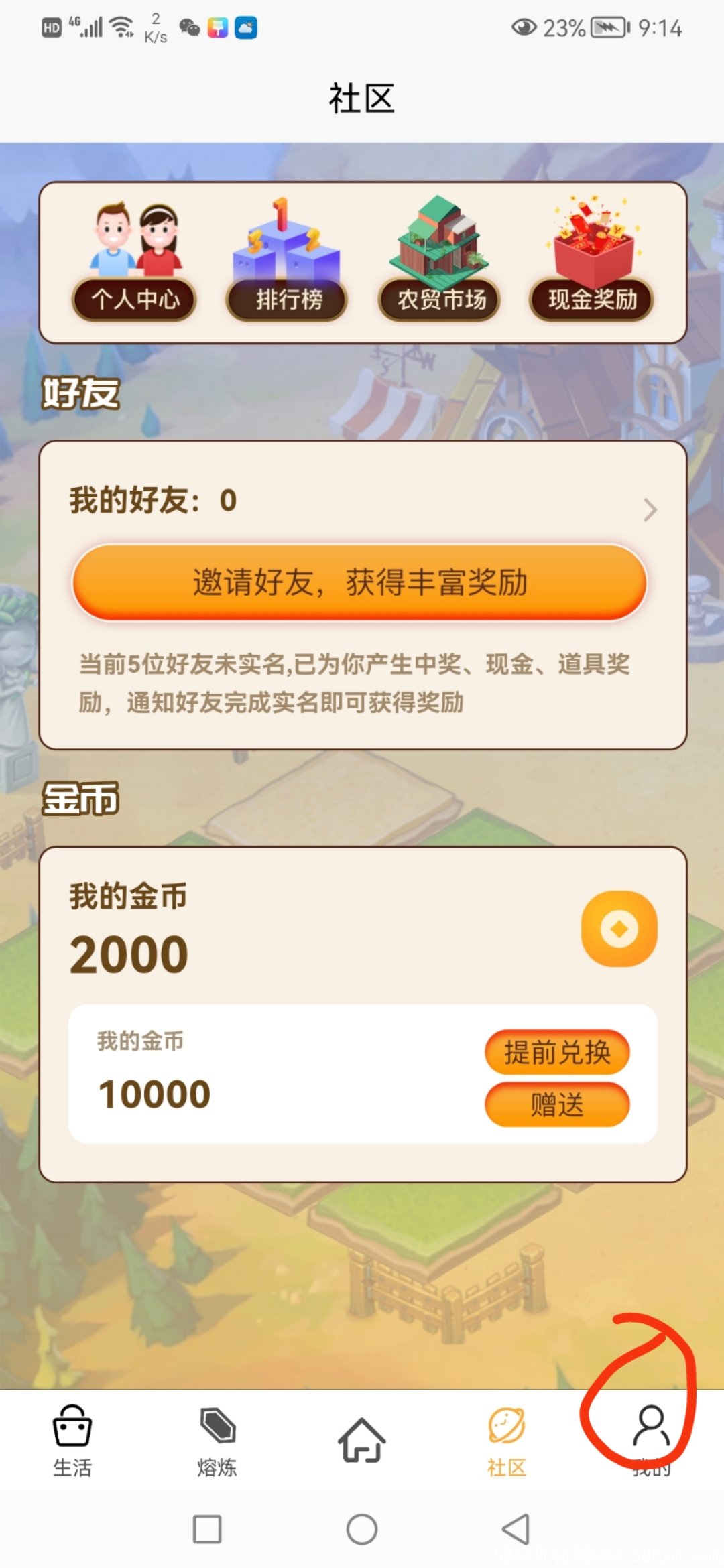Select the 社区 community tab
The image size is (724, 1568).
[507, 1441]
